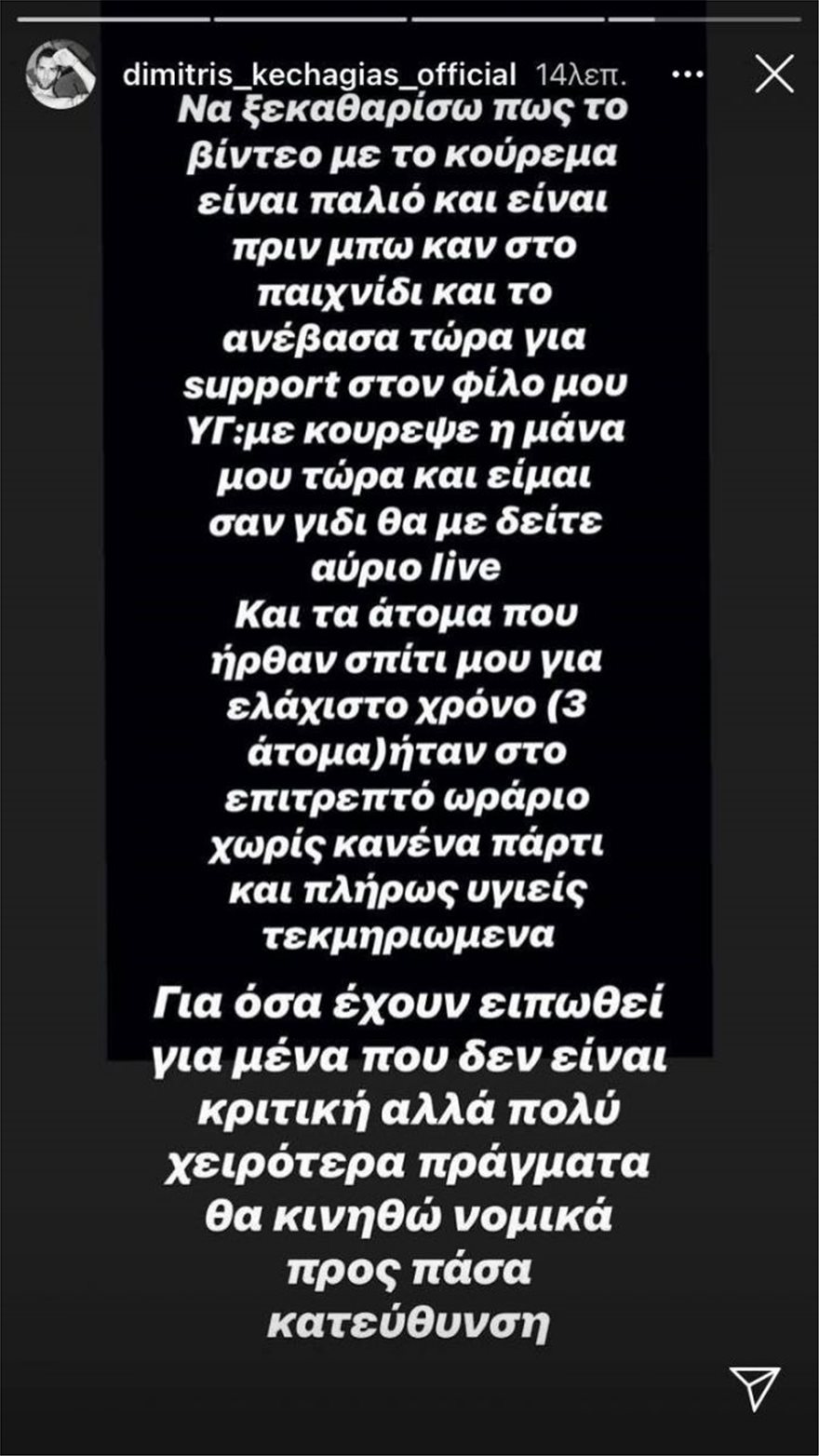
Task: Open dimitris_kechagias_official profile picture
Action: click(60, 74)
